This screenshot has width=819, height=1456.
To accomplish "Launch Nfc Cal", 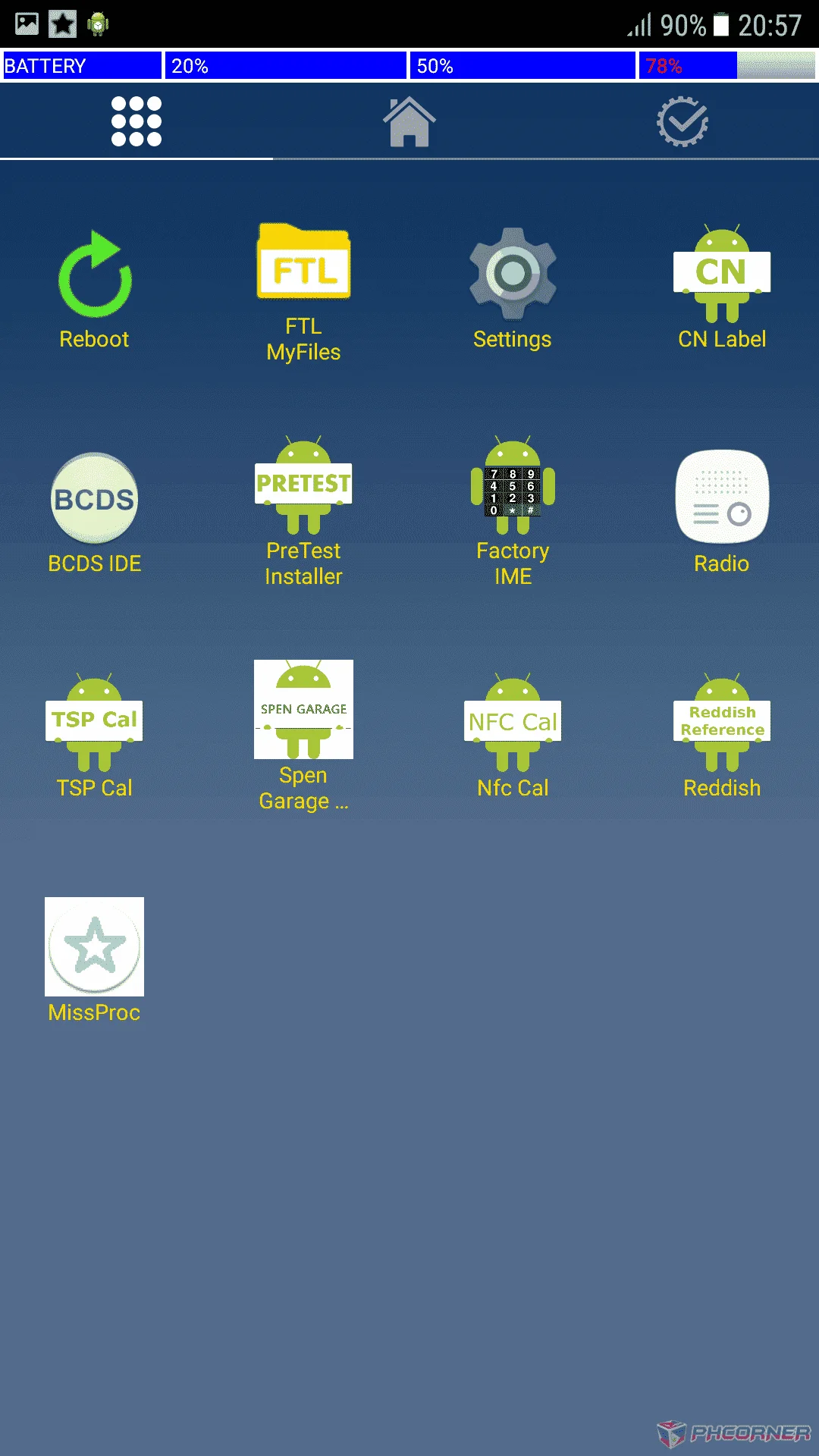I will tap(513, 737).
